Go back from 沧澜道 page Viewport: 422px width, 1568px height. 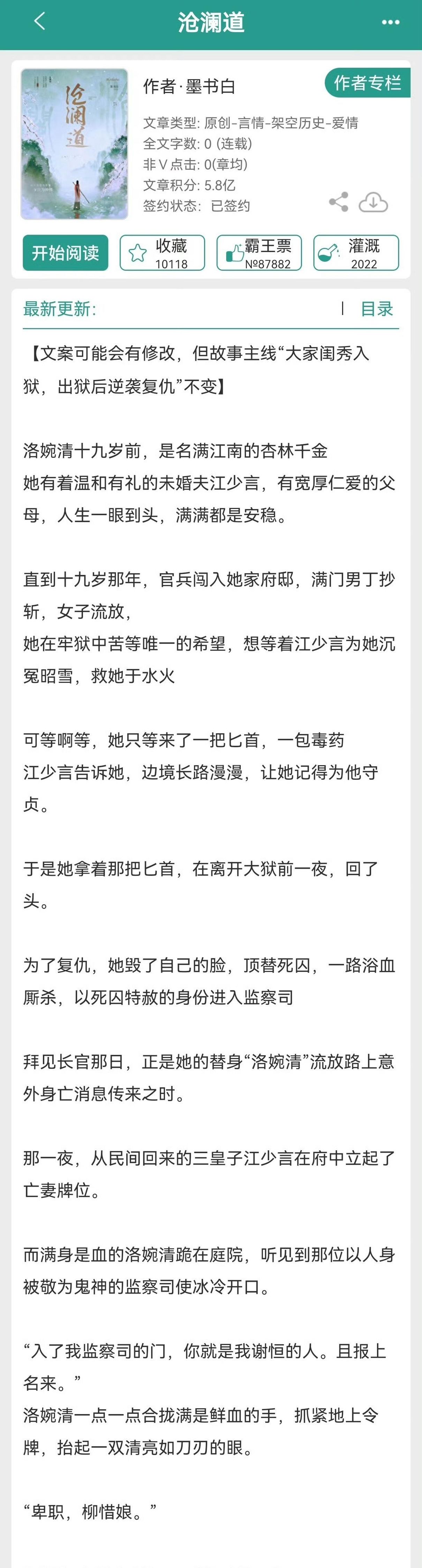(39, 22)
